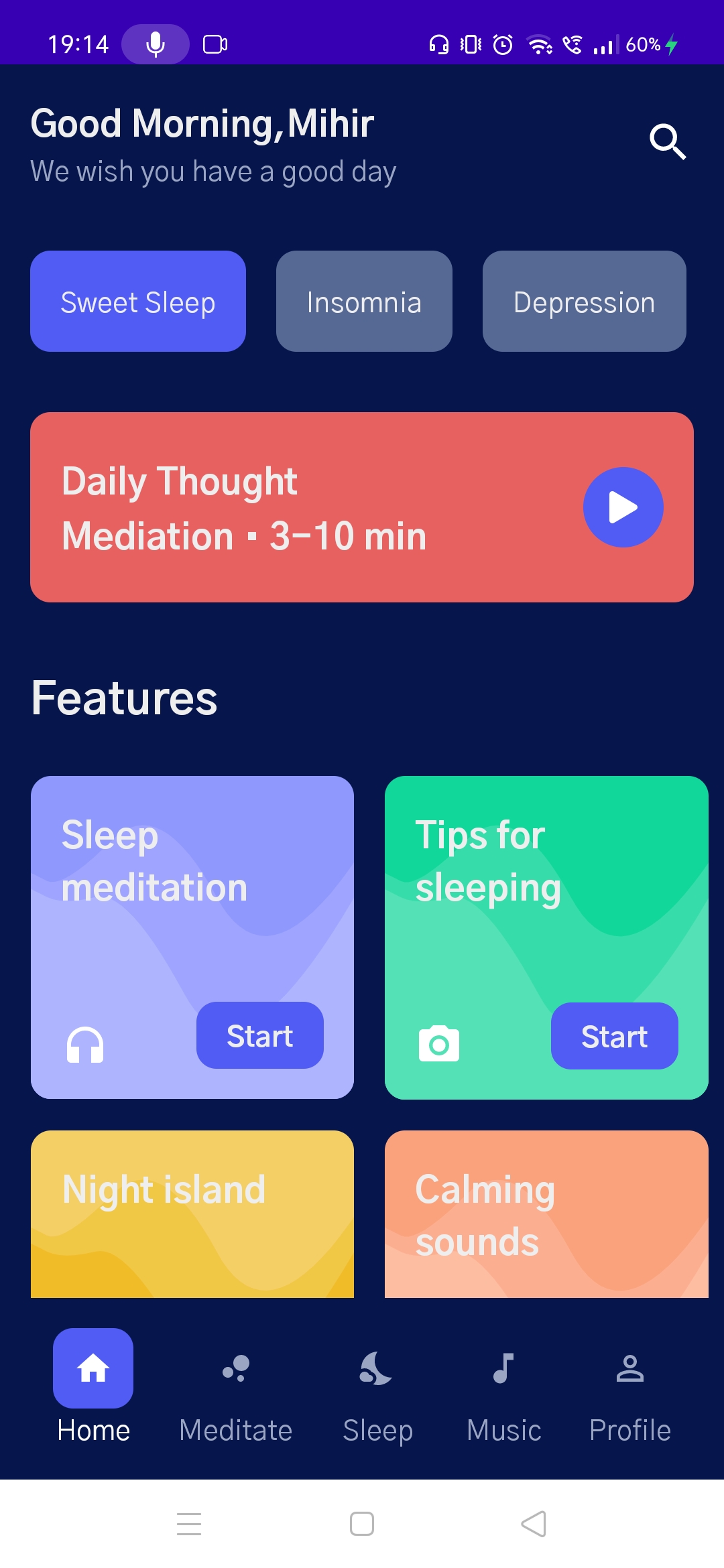
Task: Start the Tips for sleeping feature
Action: 614,1036
